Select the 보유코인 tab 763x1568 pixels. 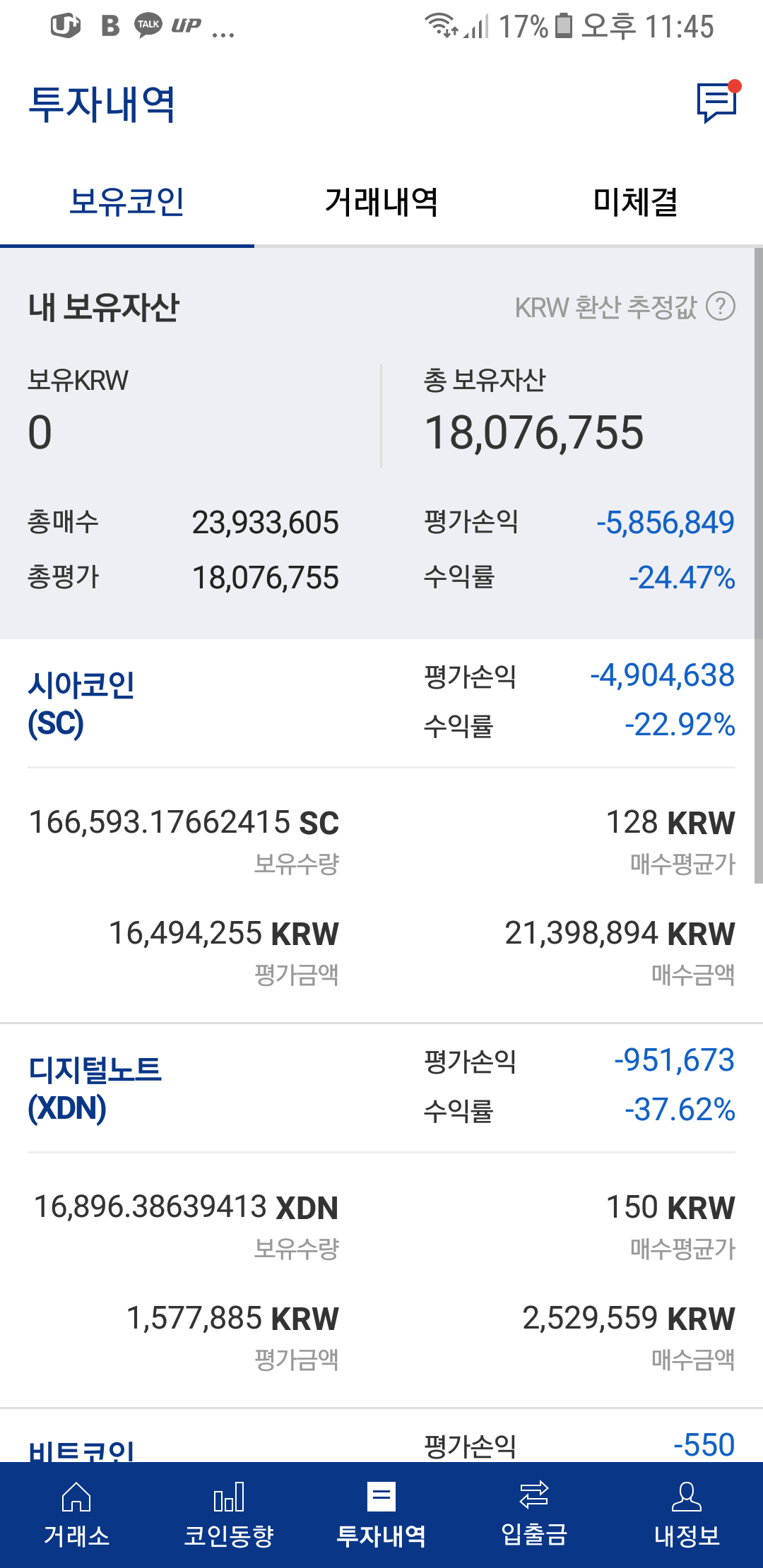(x=127, y=203)
